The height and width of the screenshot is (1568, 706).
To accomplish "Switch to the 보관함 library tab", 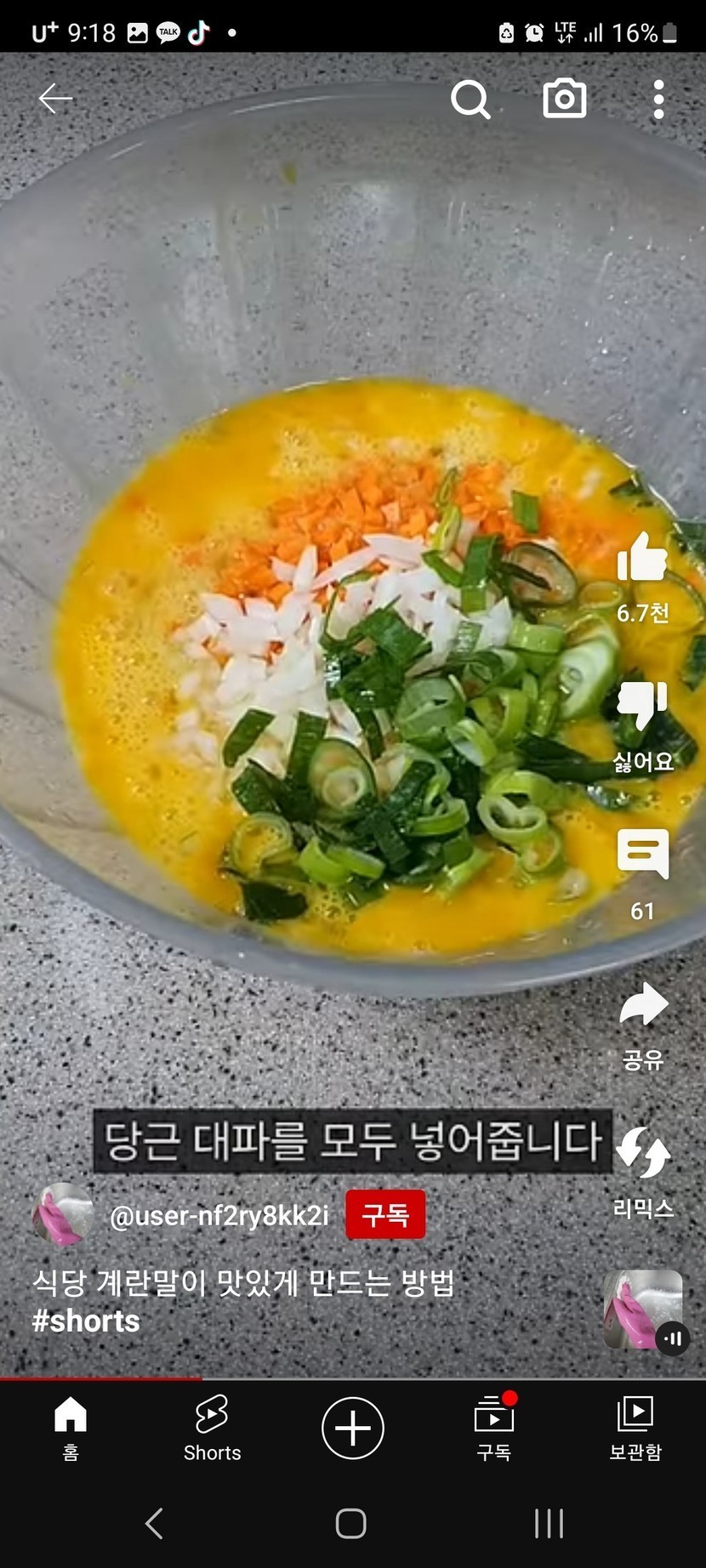I will point(635,1428).
